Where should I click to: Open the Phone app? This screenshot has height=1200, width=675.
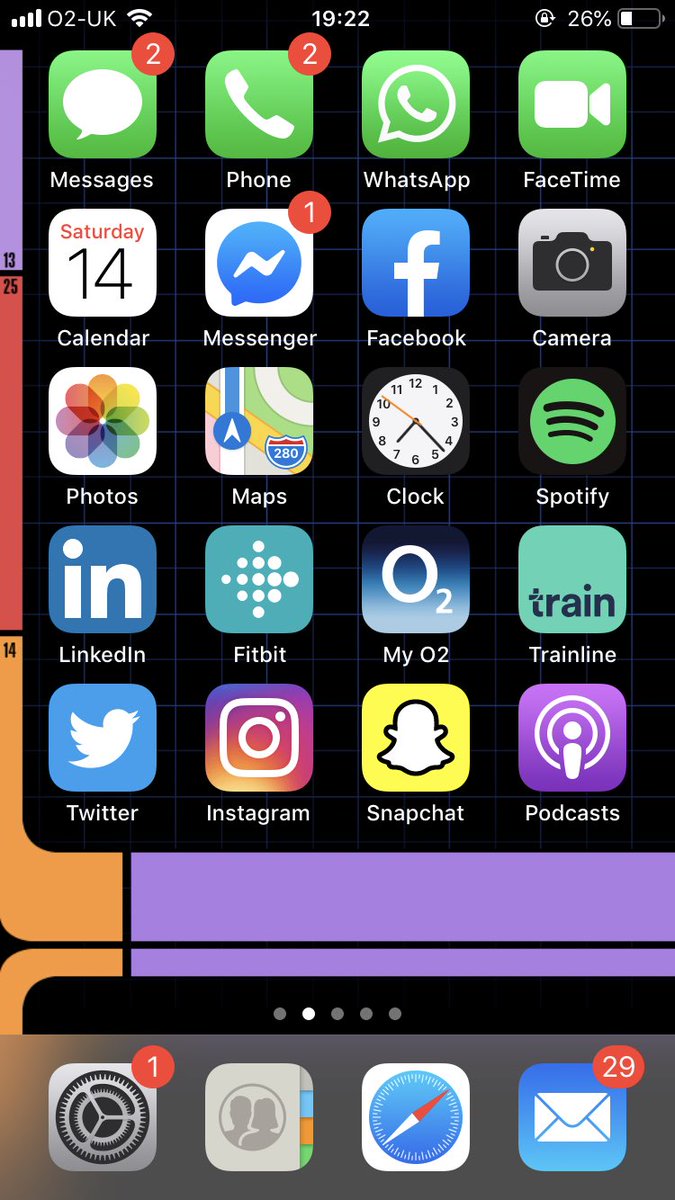click(x=259, y=104)
